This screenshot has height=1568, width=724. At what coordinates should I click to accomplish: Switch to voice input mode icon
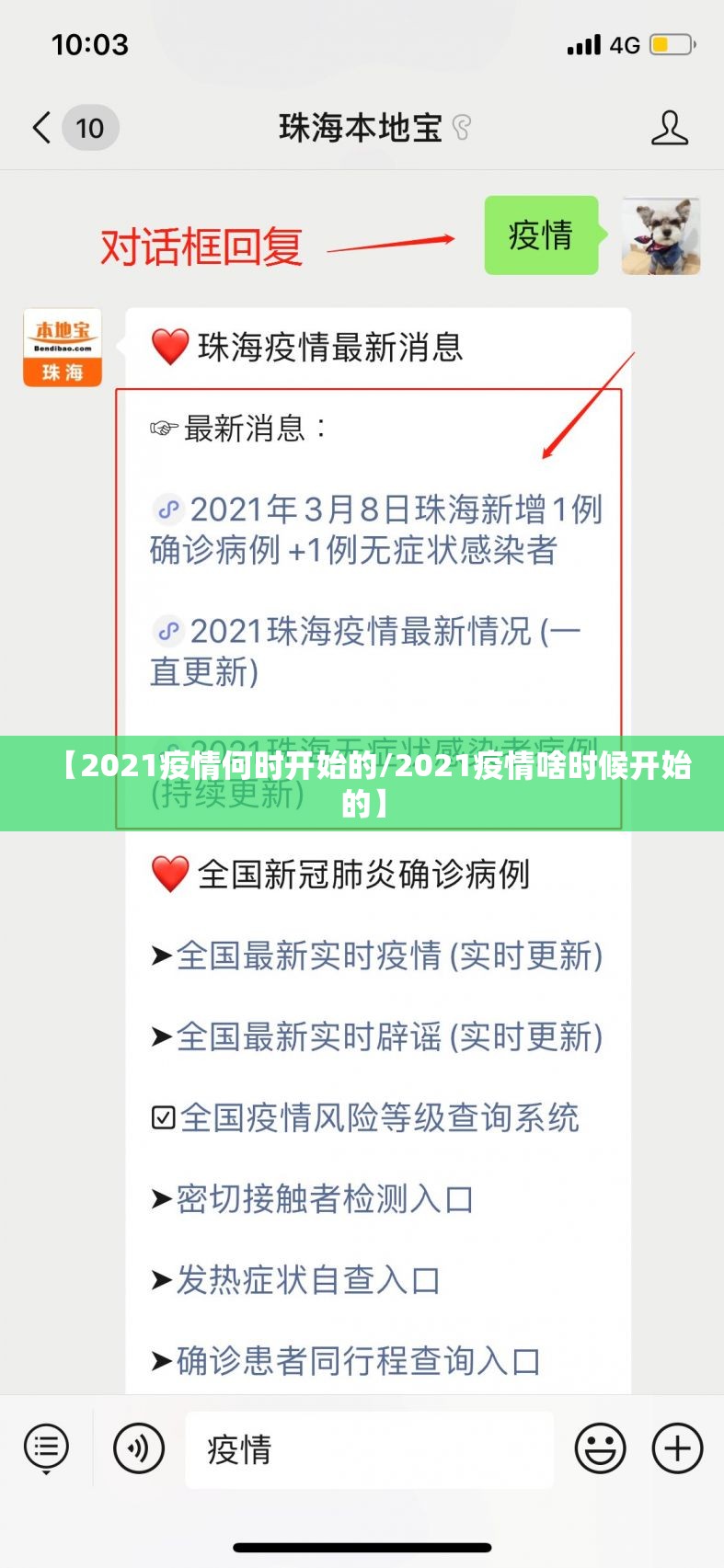pos(136,1448)
